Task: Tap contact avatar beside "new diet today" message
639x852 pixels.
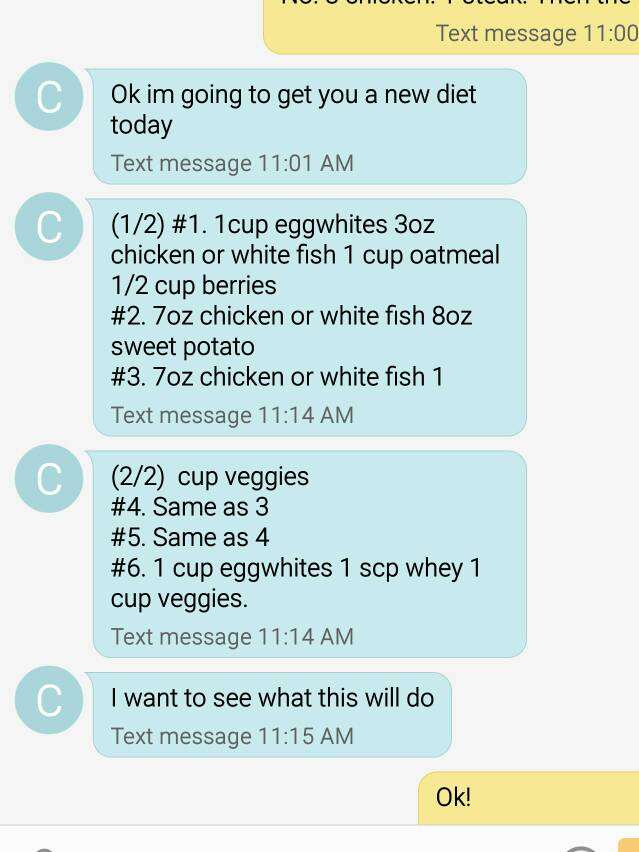Action: pos(48,97)
